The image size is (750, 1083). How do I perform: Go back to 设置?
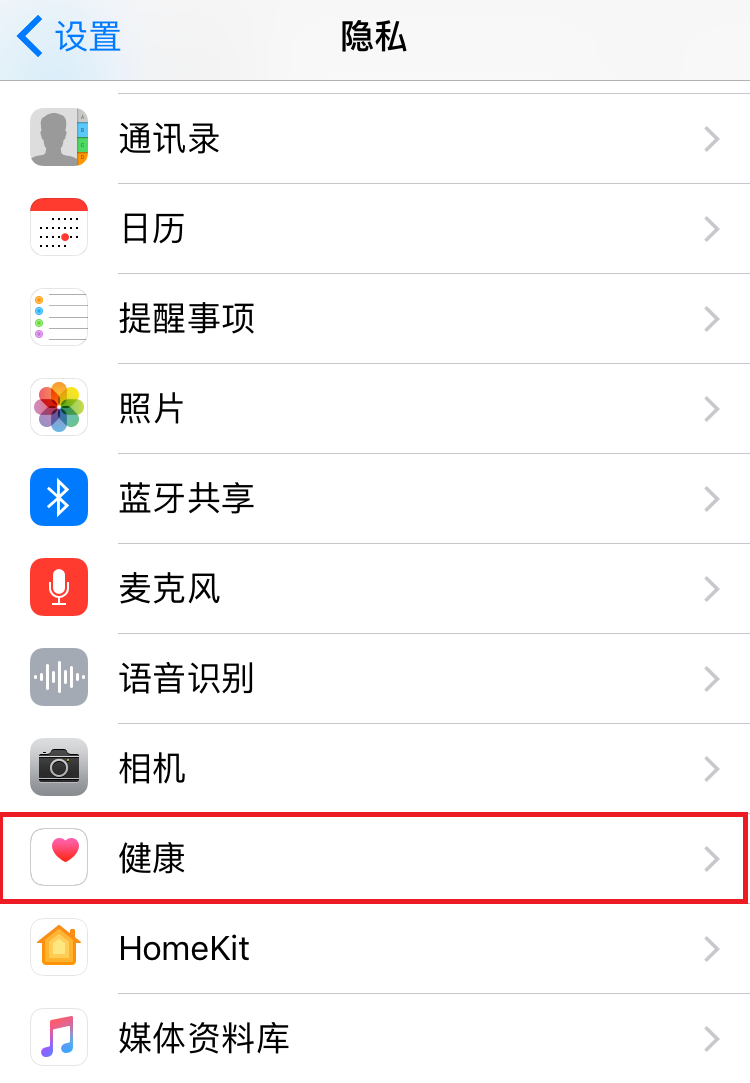coord(70,38)
